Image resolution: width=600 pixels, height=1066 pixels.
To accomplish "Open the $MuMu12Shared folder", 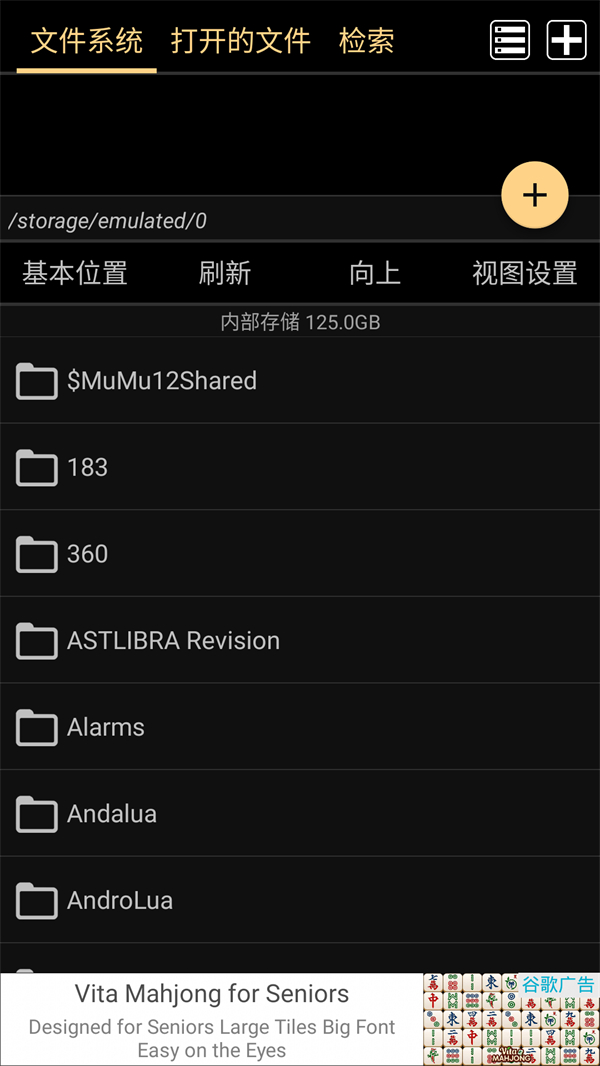I will click(x=161, y=381).
